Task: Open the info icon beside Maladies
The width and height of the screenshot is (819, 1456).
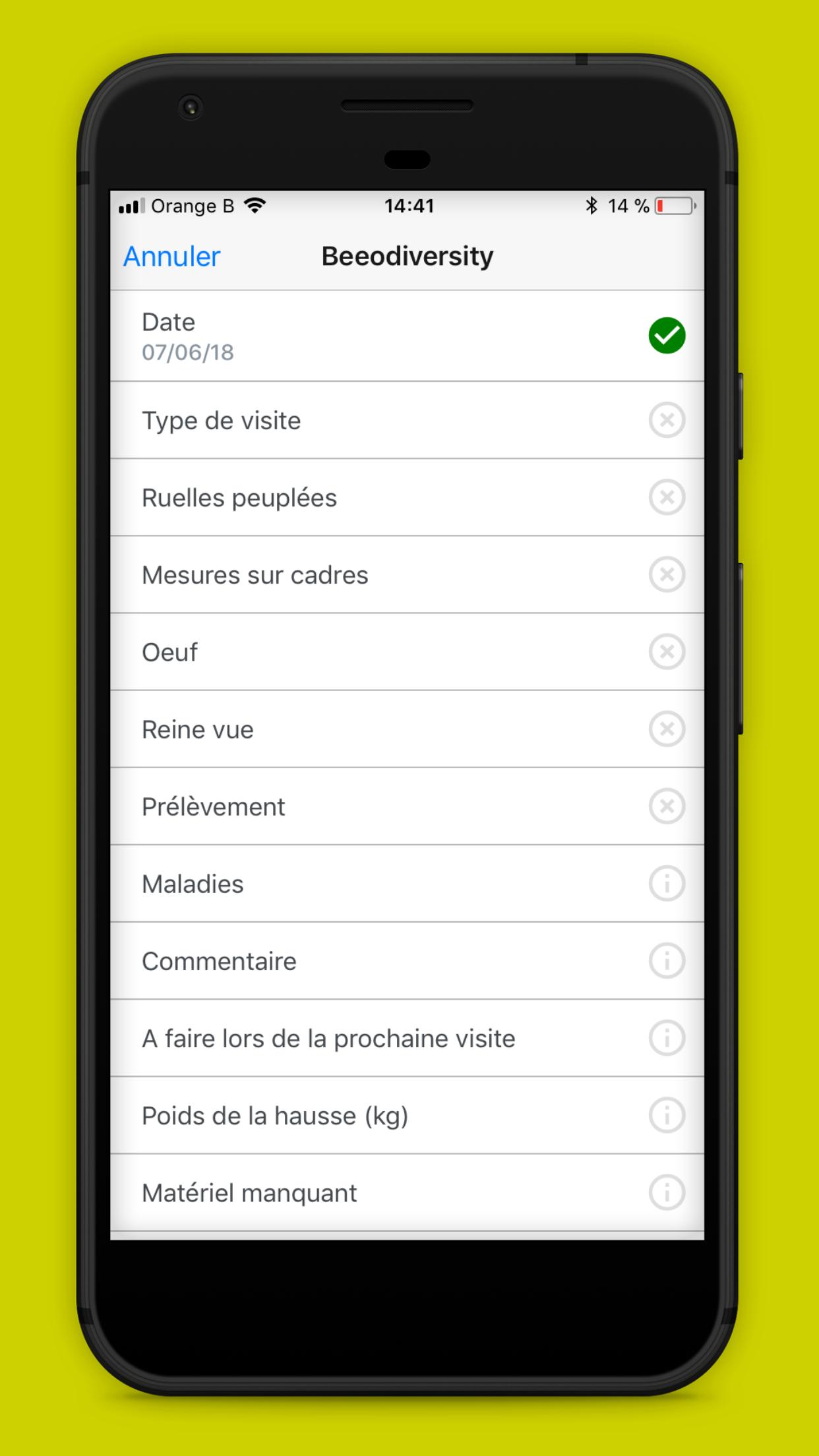Action: [667, 884]
